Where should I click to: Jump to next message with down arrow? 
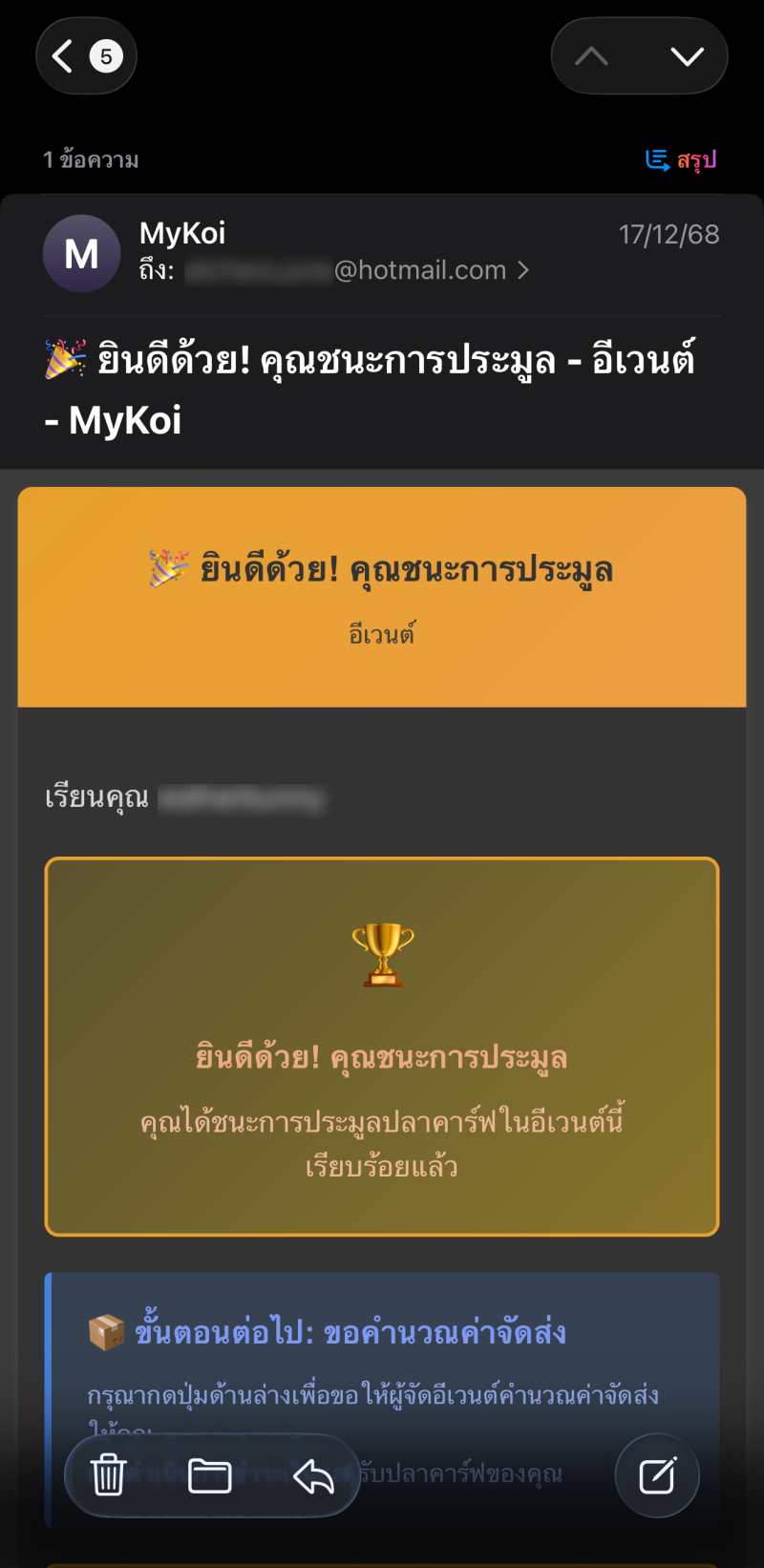tap(687, 56)
